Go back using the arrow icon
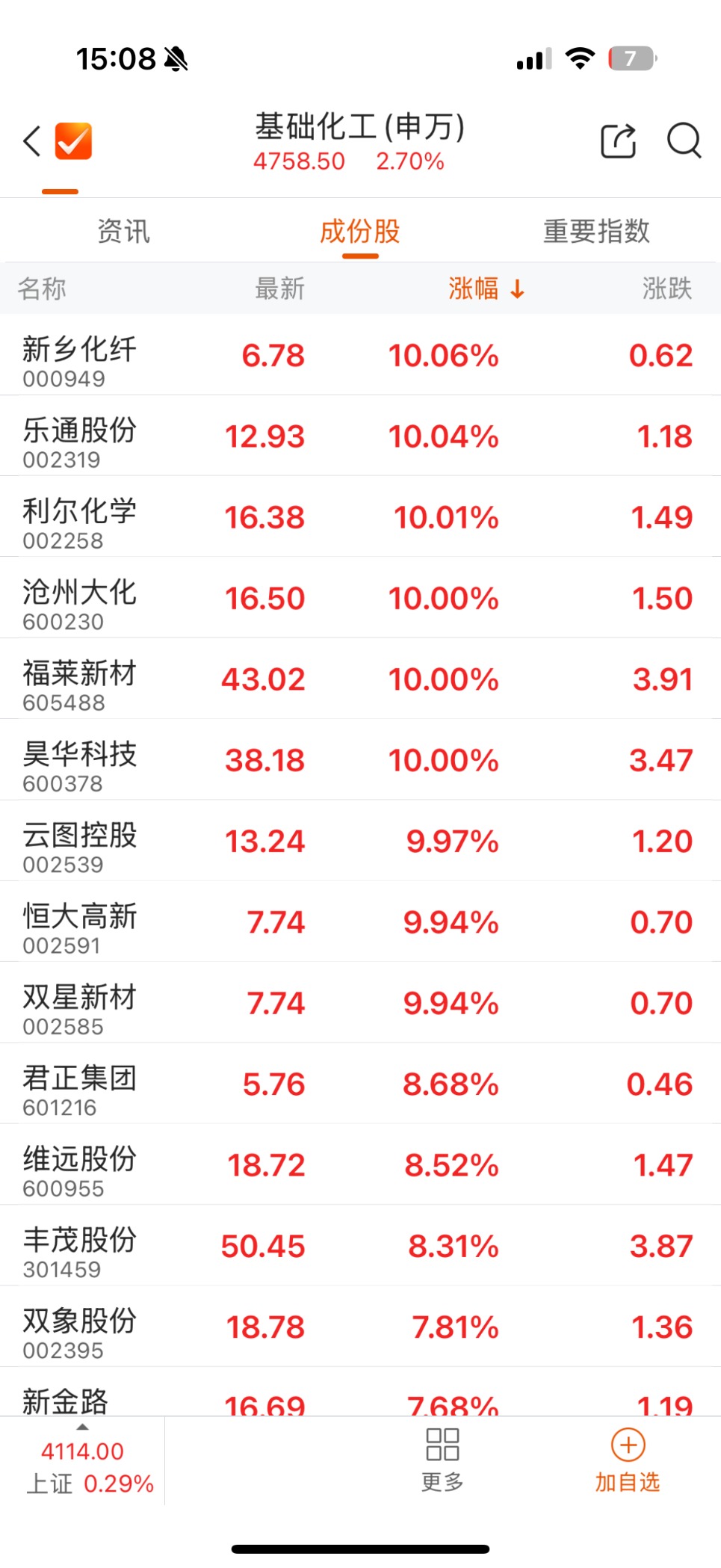The image size is (721, 1568). point(31,141)
